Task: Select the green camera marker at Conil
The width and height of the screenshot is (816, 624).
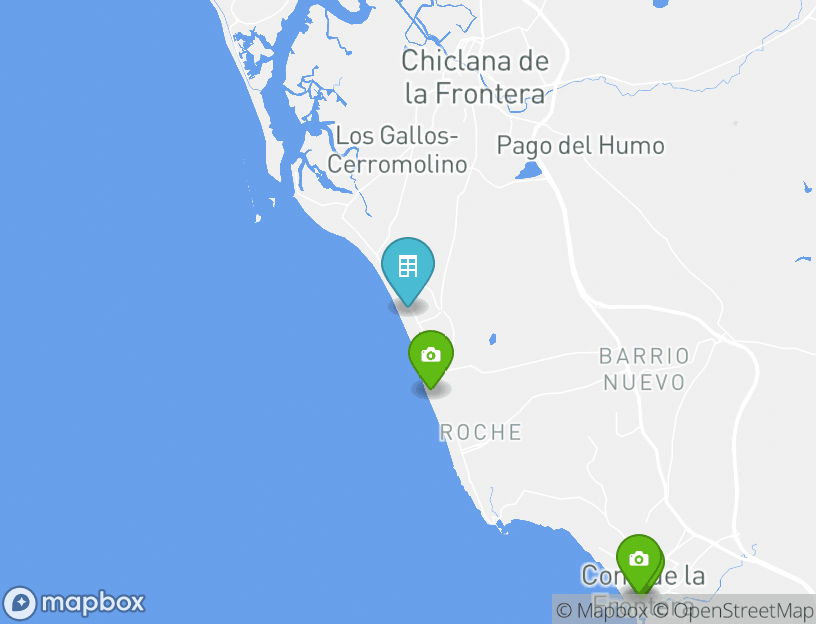Action: tap(638, 560)
